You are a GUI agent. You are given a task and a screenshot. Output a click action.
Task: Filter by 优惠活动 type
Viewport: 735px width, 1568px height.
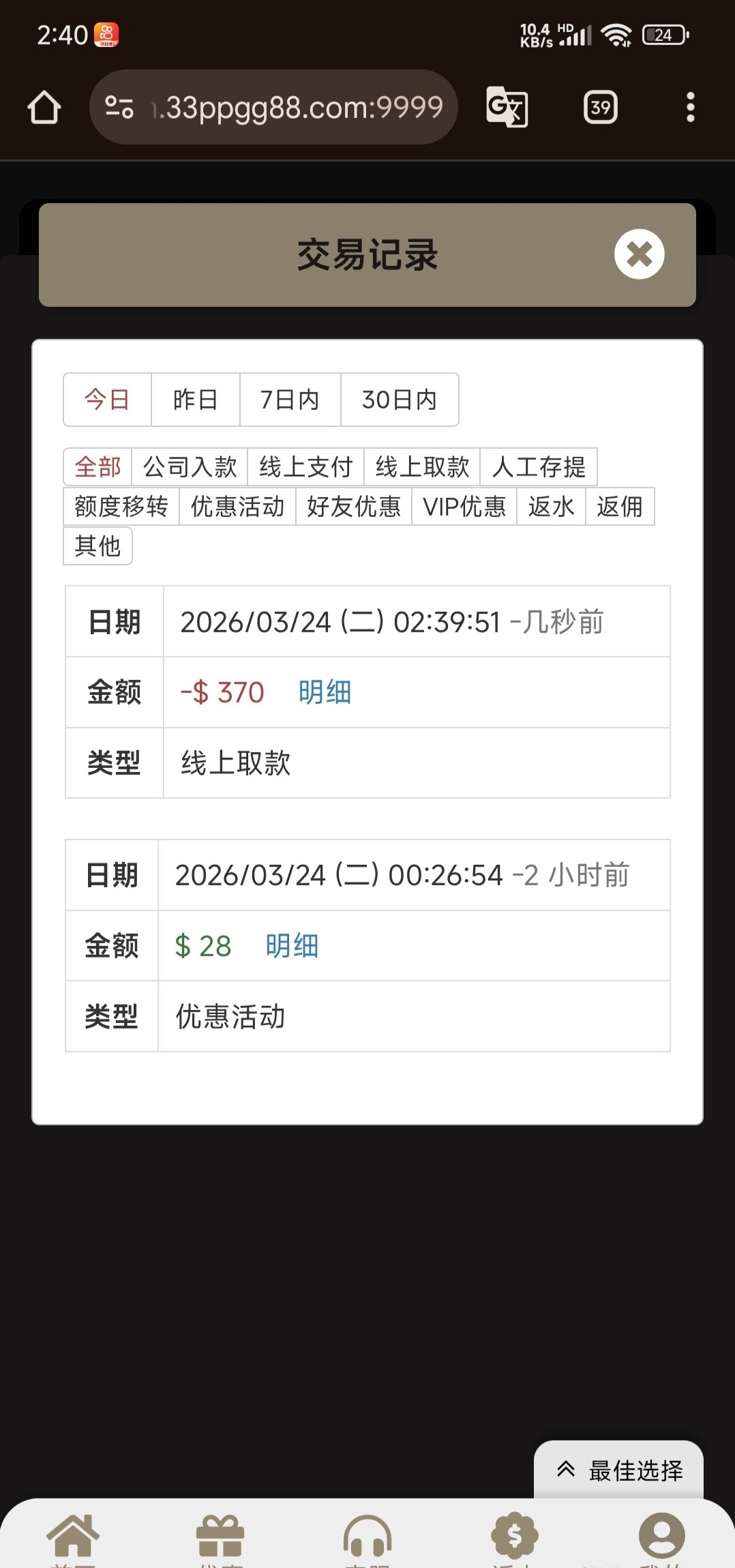[x=237, y=507]
